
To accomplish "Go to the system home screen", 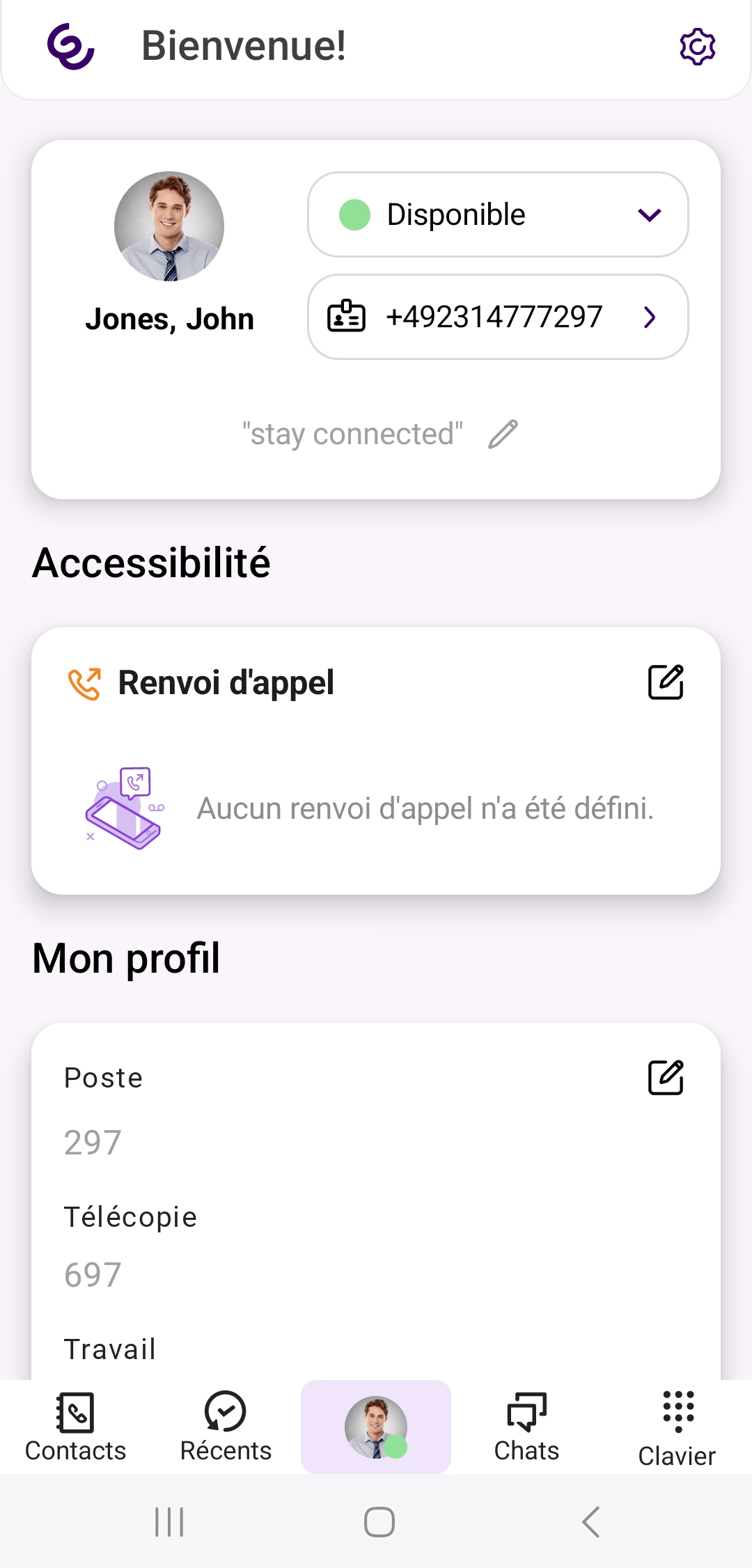I will coord(379,1521).
